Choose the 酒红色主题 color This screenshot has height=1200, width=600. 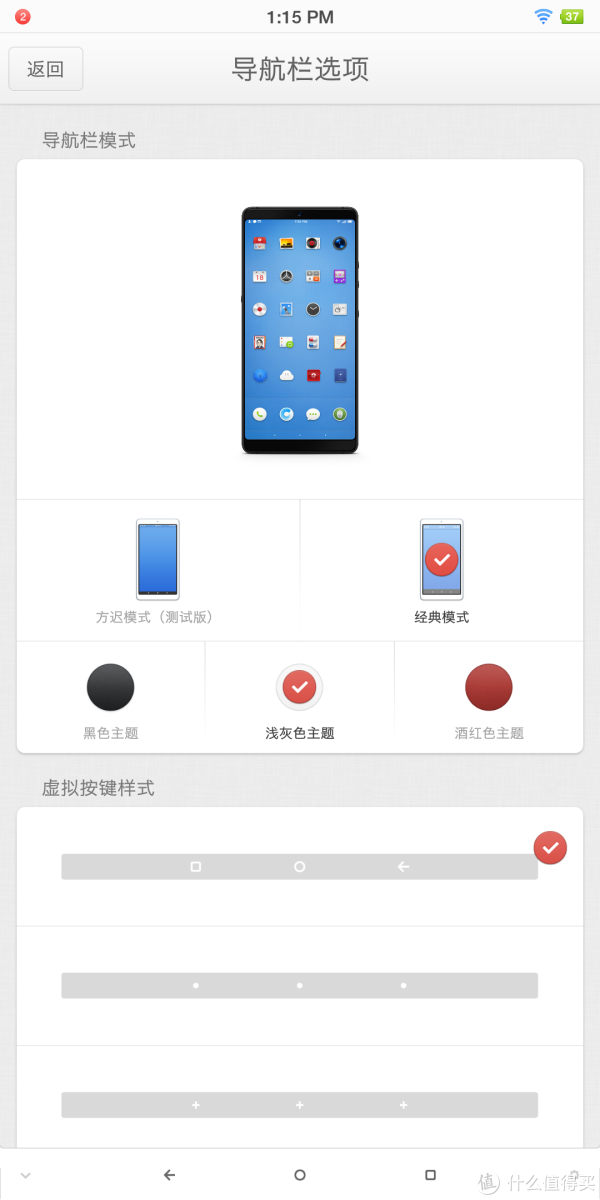click(x=489, y=698)
